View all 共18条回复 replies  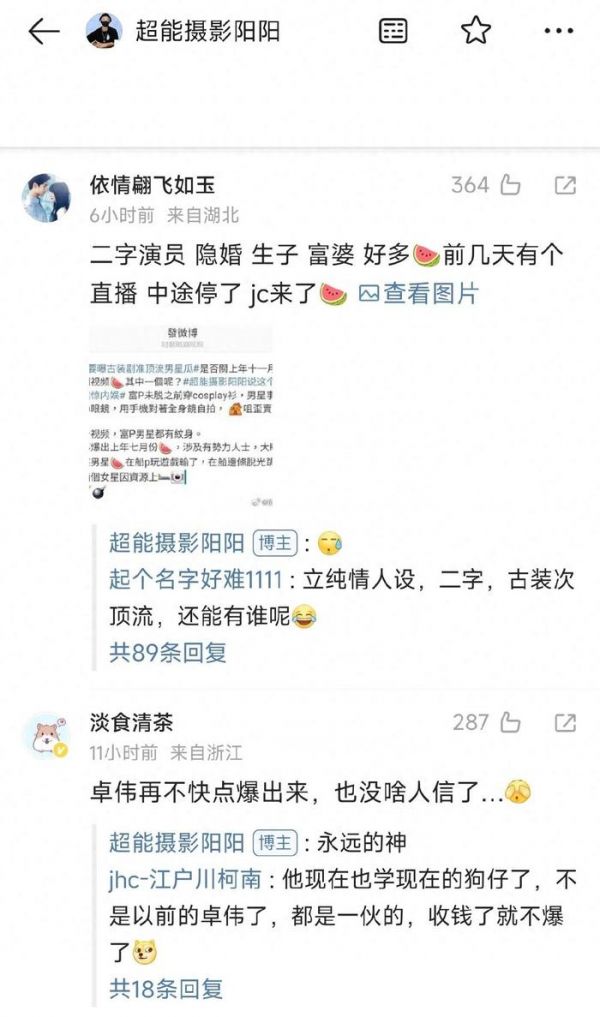(166, 989)
